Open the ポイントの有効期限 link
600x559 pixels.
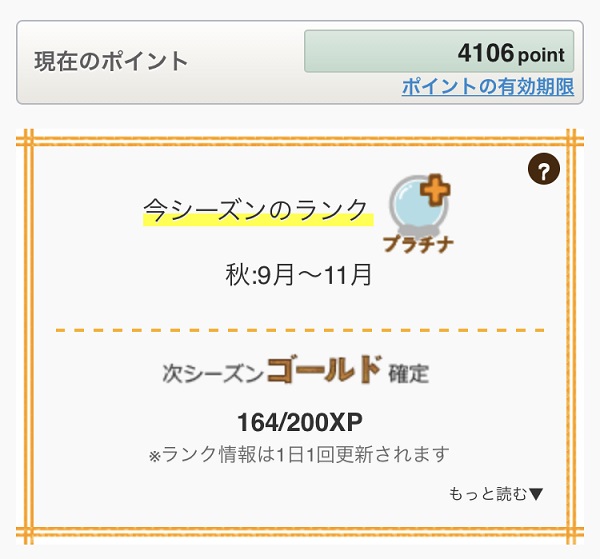pyautogui.click(x=487, y=87)
